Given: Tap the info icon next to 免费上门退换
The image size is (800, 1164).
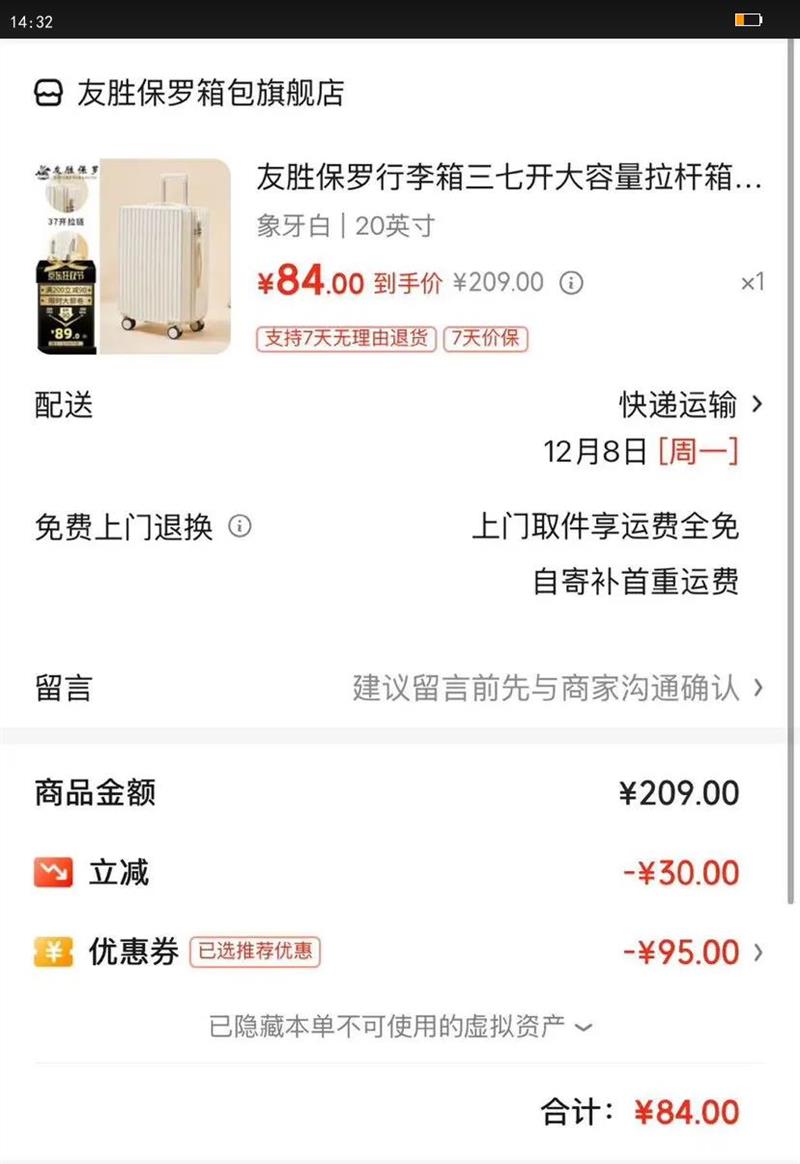Looking at the screenshot, I should click(x=240, y=526).
